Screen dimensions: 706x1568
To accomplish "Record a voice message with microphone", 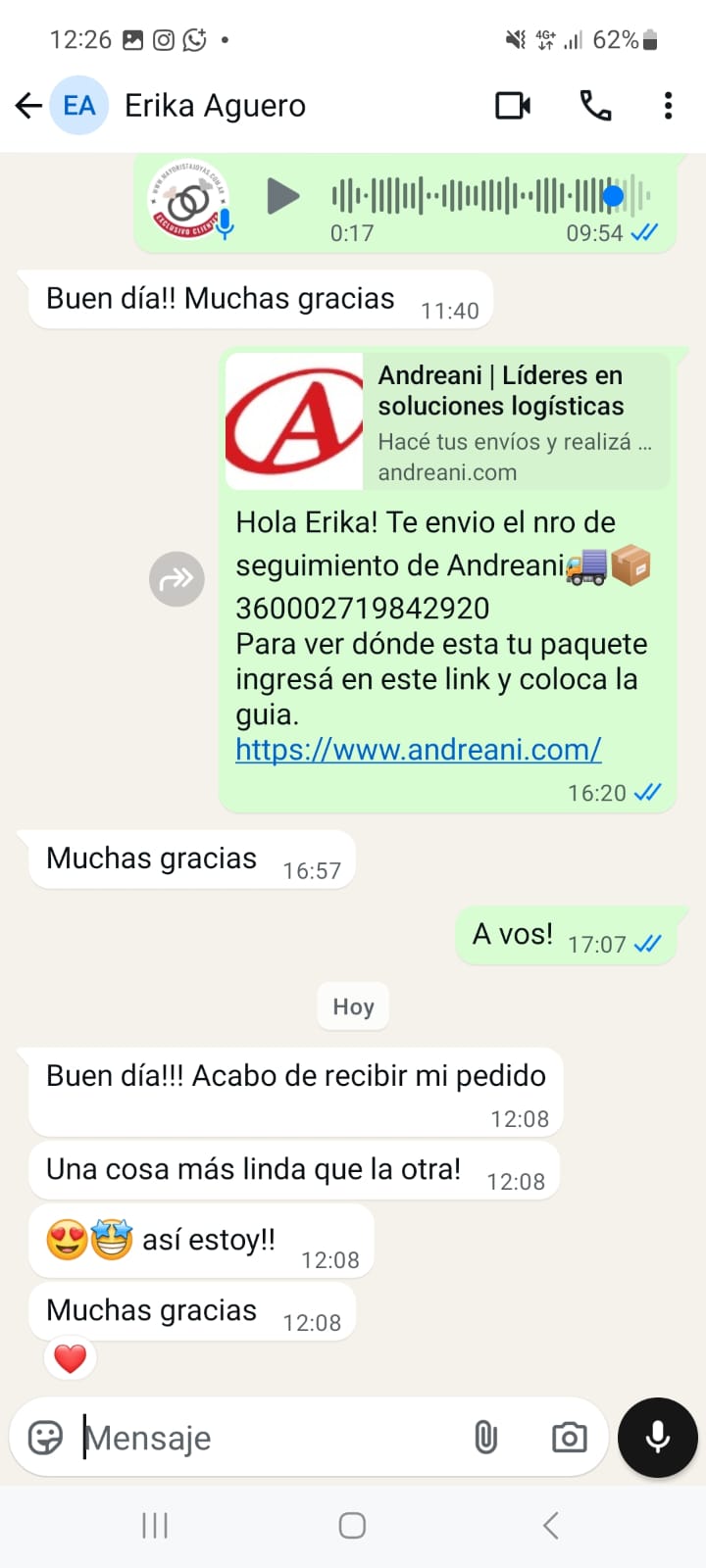I will click(x=657, y=1438).
